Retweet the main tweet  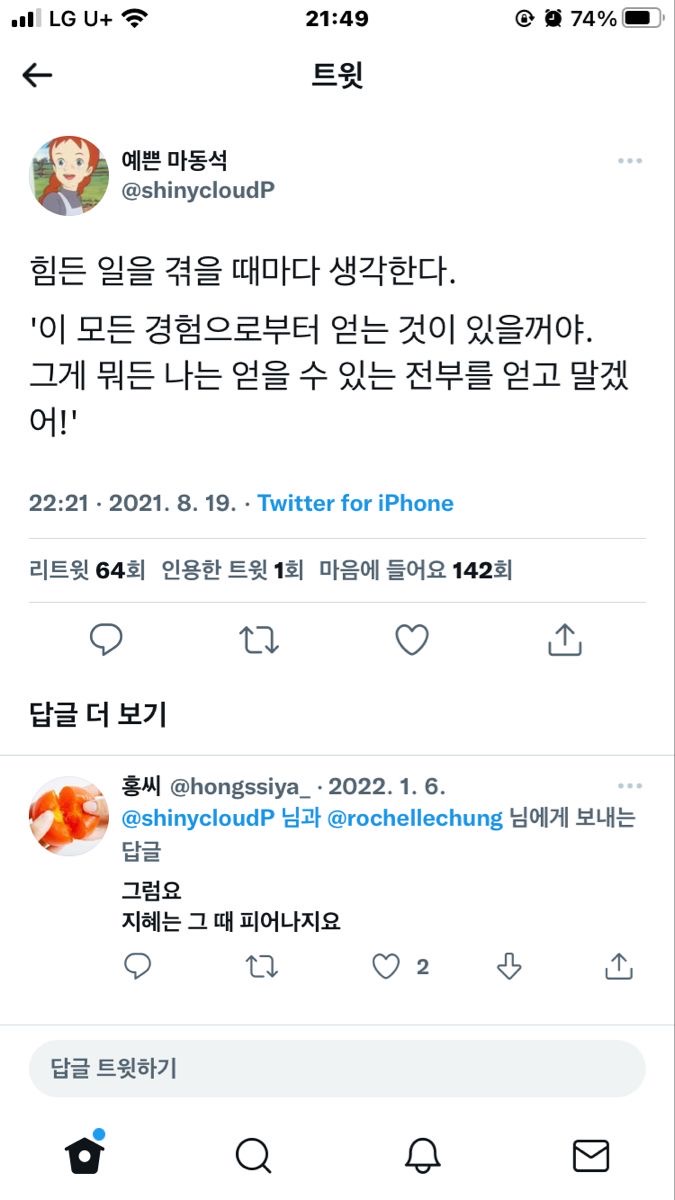[260, 640]
